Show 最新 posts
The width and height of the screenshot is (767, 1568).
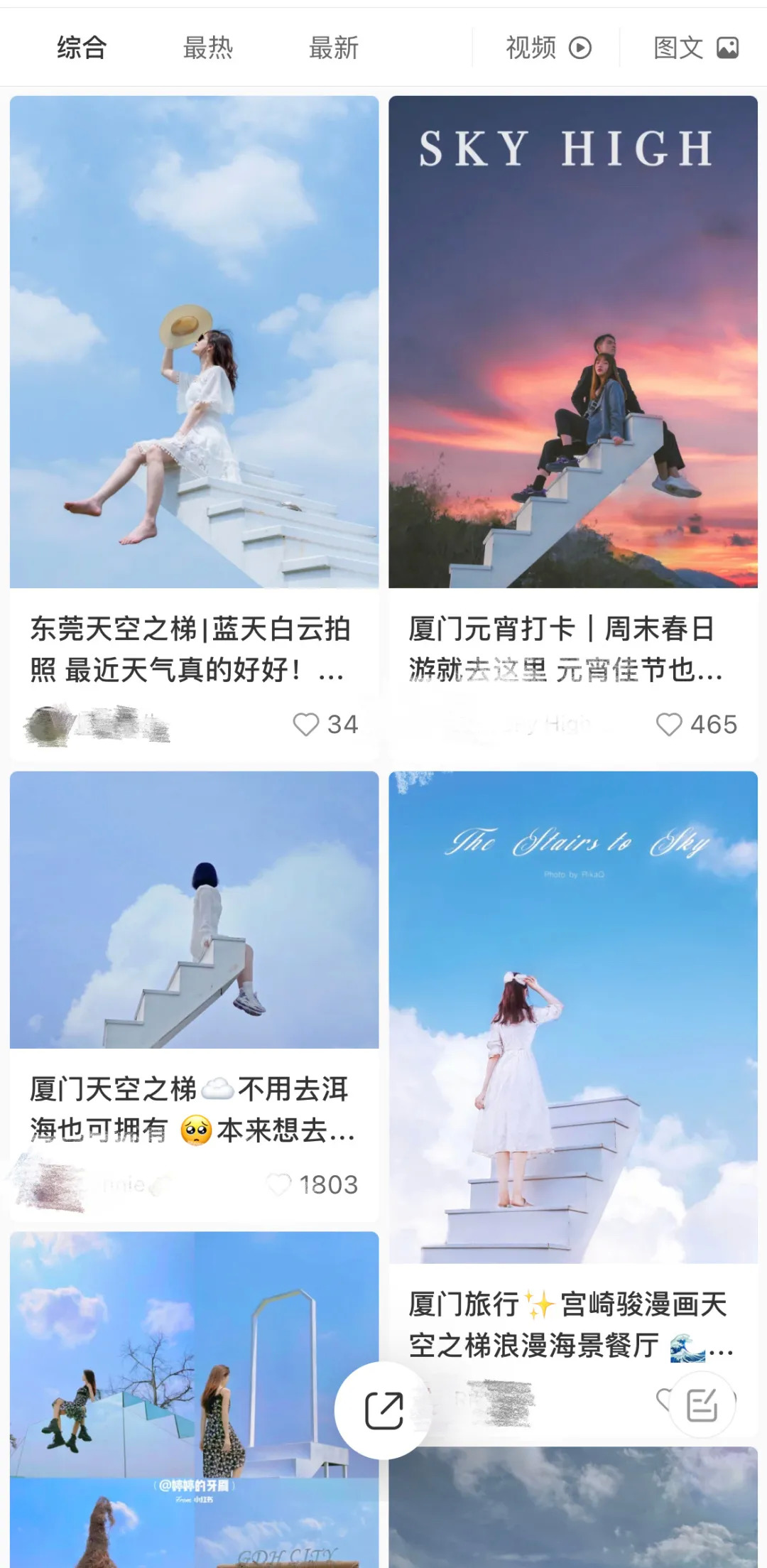tap(333, 48)
